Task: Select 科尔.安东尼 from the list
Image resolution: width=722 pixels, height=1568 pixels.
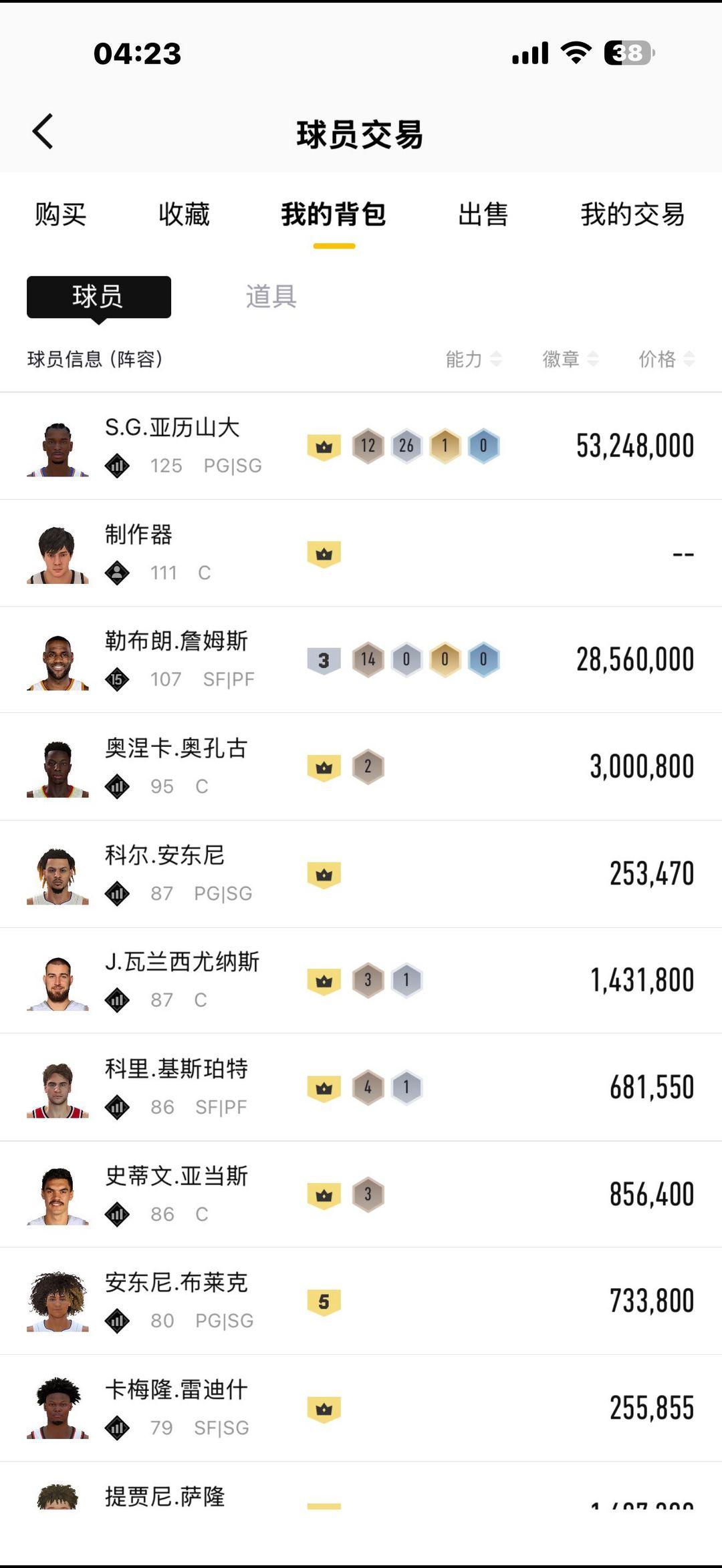Action: 361,874
